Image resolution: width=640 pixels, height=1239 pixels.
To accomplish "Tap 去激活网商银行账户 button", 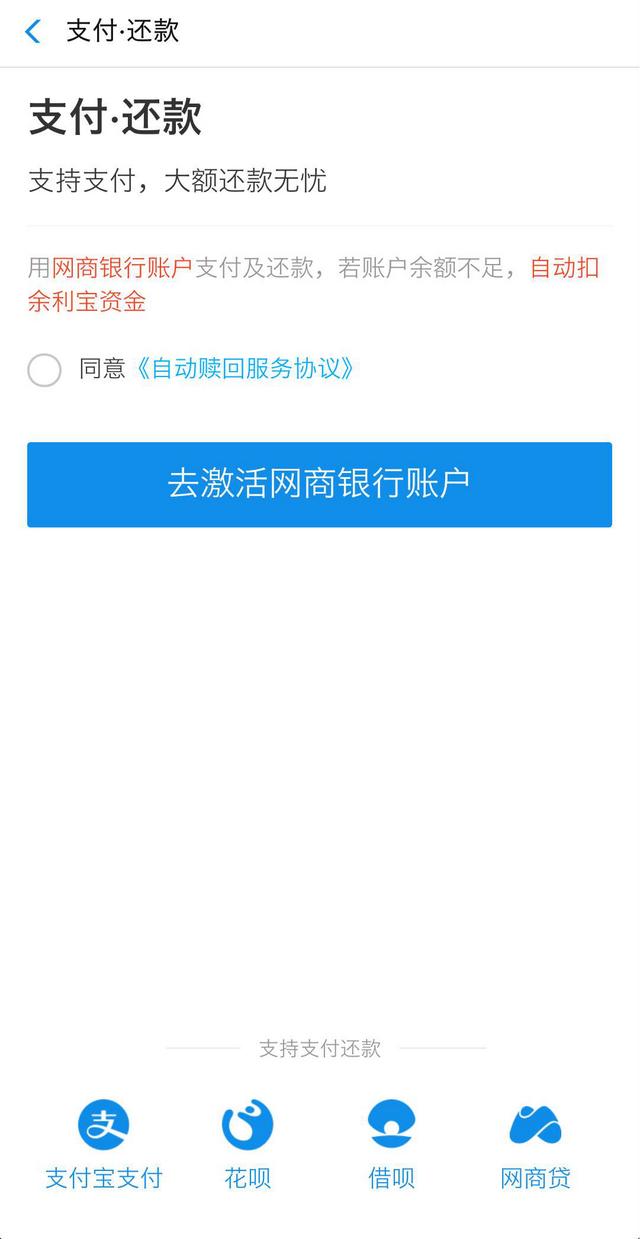I will [x=319, y=484].
